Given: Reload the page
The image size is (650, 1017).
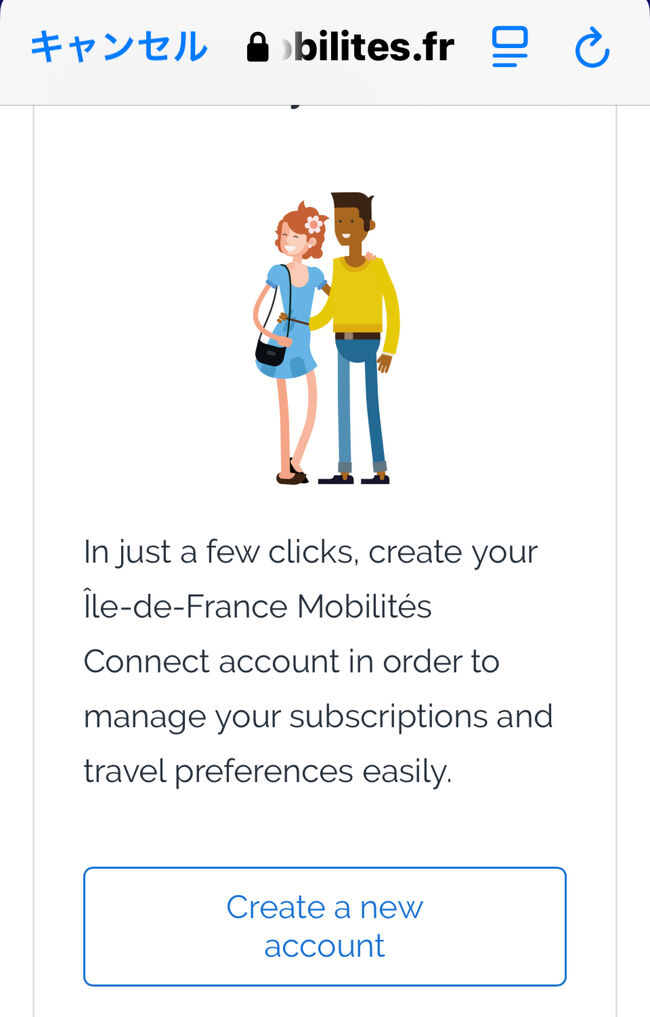Looking at the screenshot, I should [x=592, y=48].
